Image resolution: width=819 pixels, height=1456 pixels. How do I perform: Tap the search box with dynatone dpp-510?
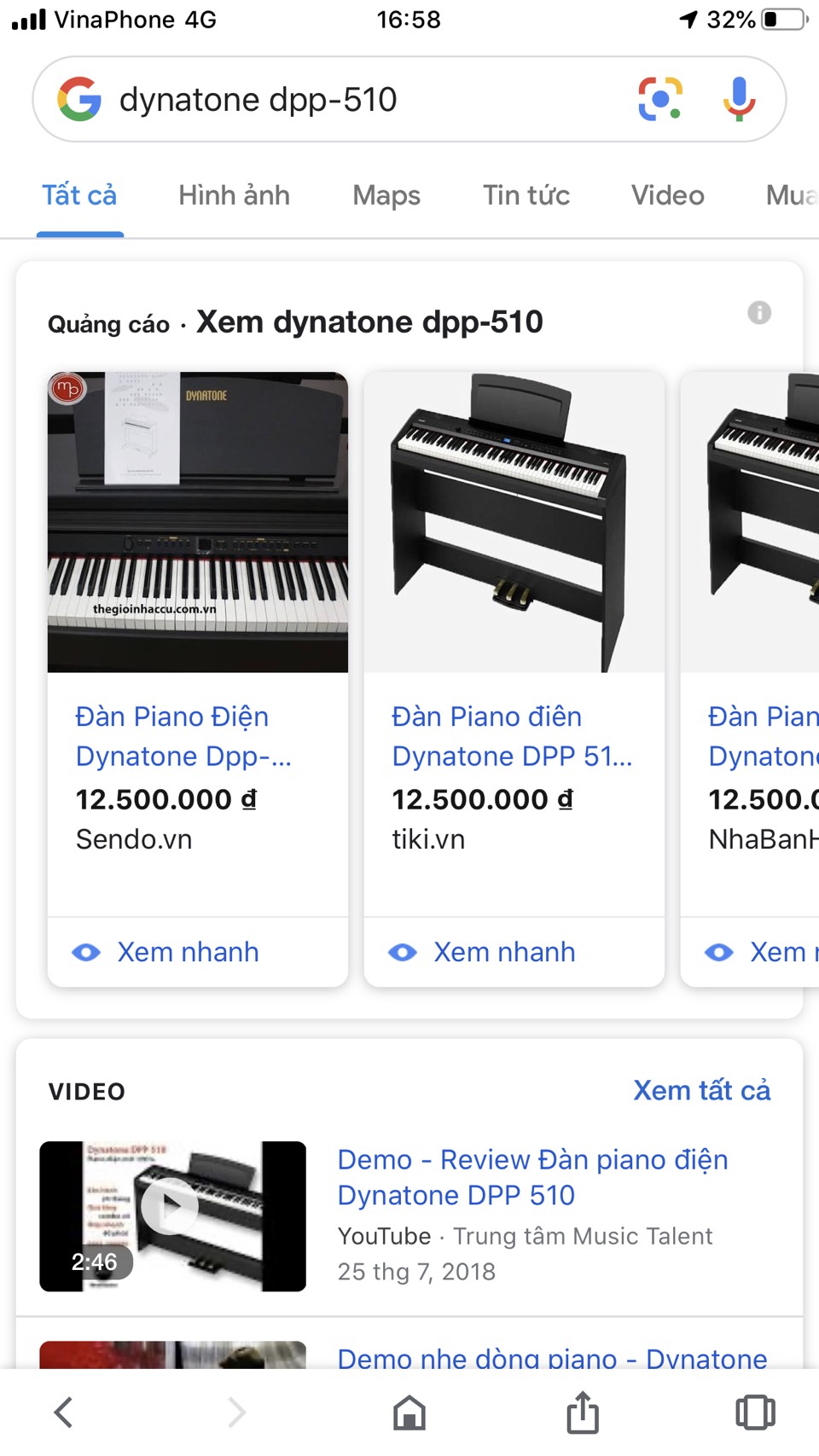point(341,100)
